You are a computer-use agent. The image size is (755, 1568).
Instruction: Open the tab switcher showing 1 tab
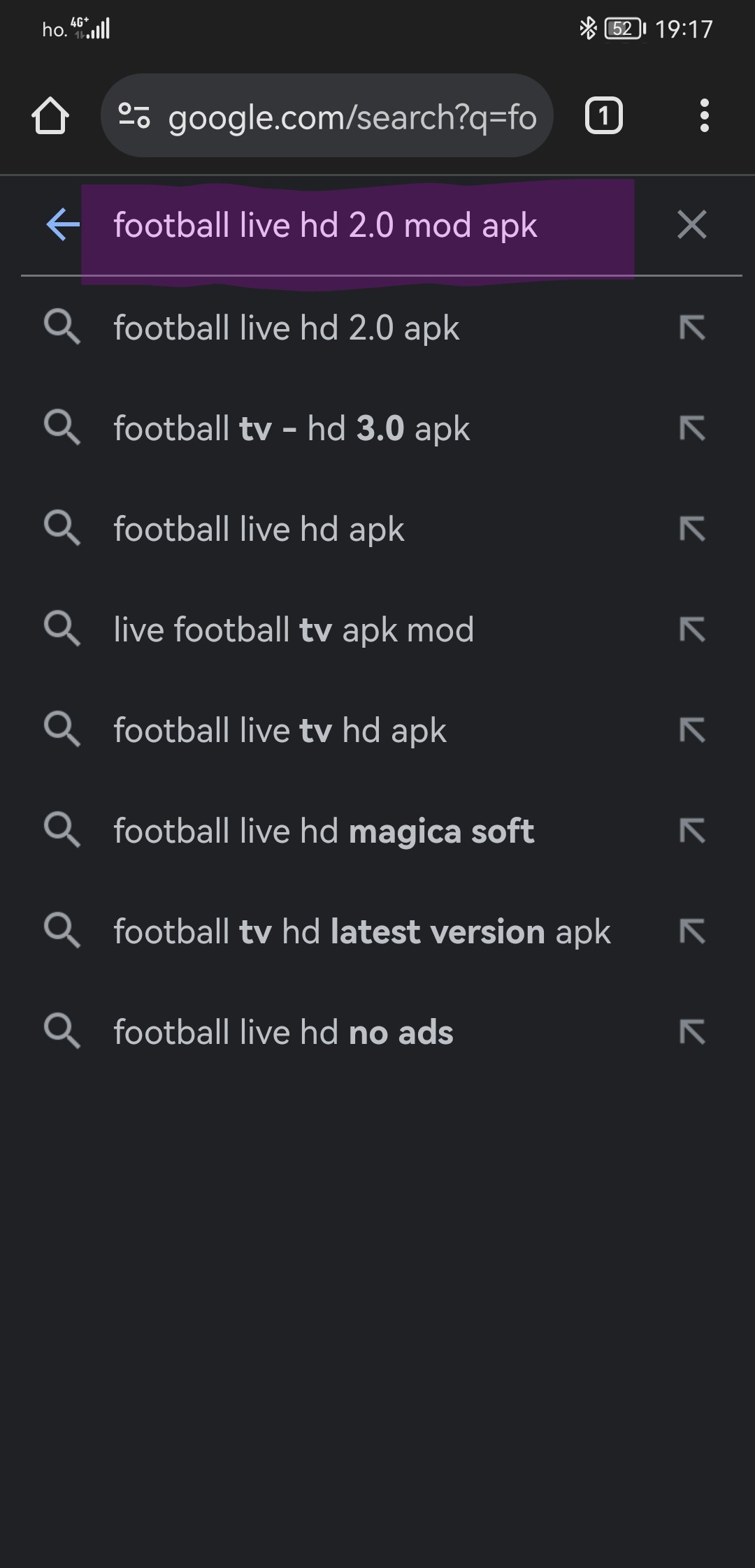click(x=604, y=116)
